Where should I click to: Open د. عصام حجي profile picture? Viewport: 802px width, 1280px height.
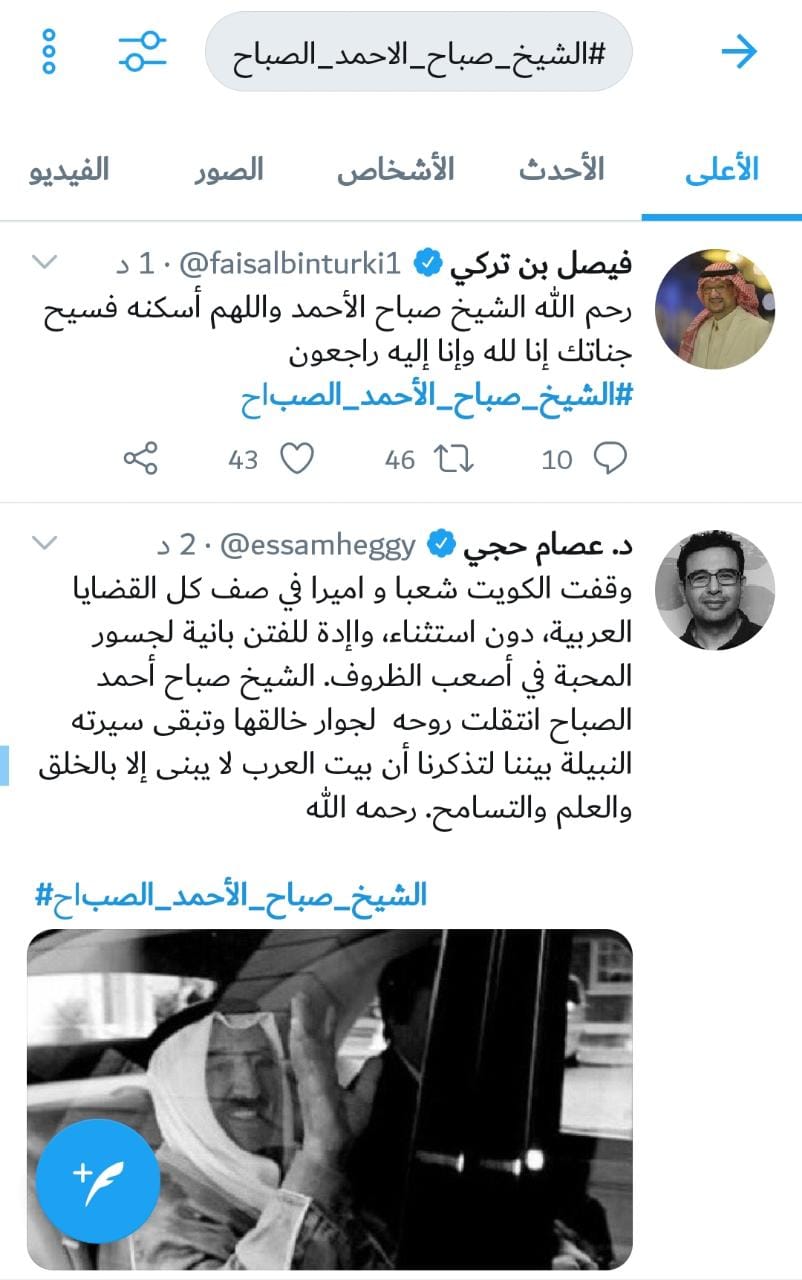click(x=714, y=589)
